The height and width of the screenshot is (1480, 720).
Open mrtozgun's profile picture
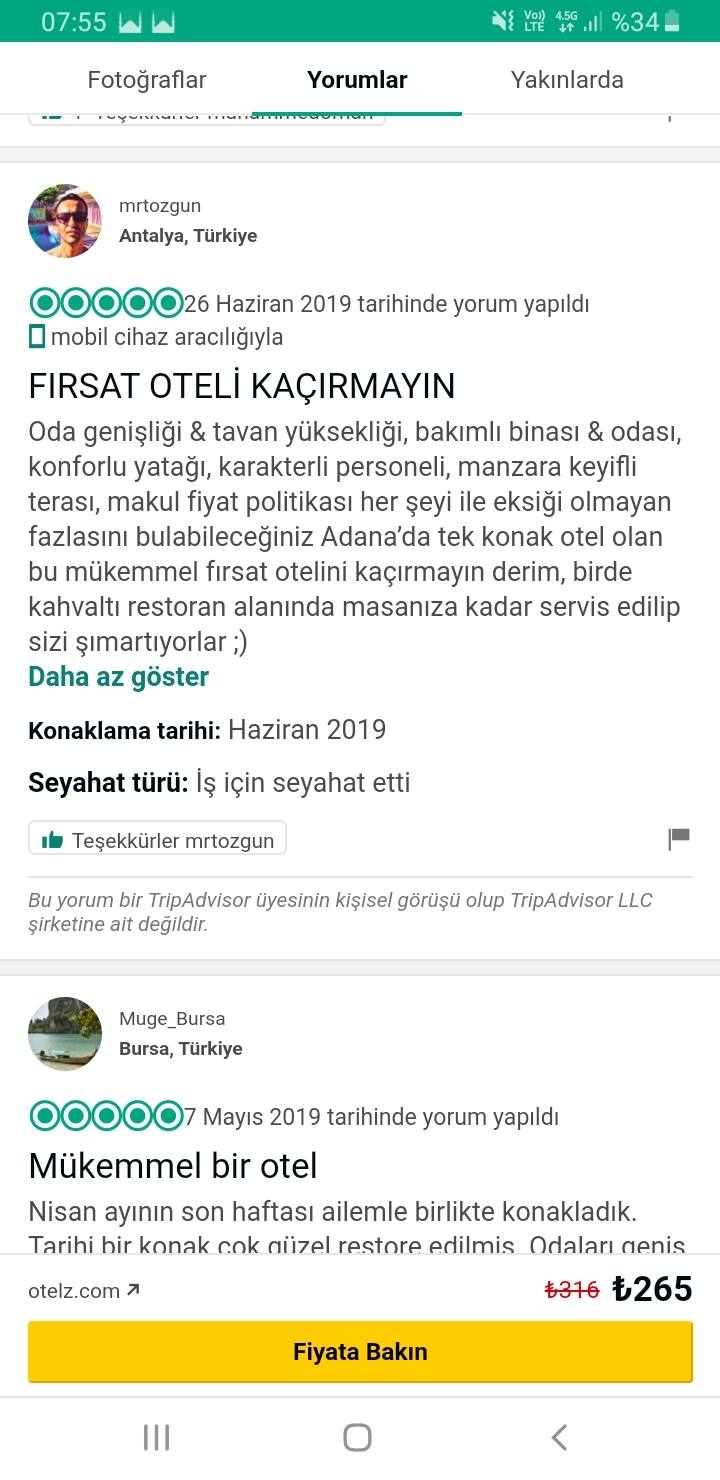65,221
